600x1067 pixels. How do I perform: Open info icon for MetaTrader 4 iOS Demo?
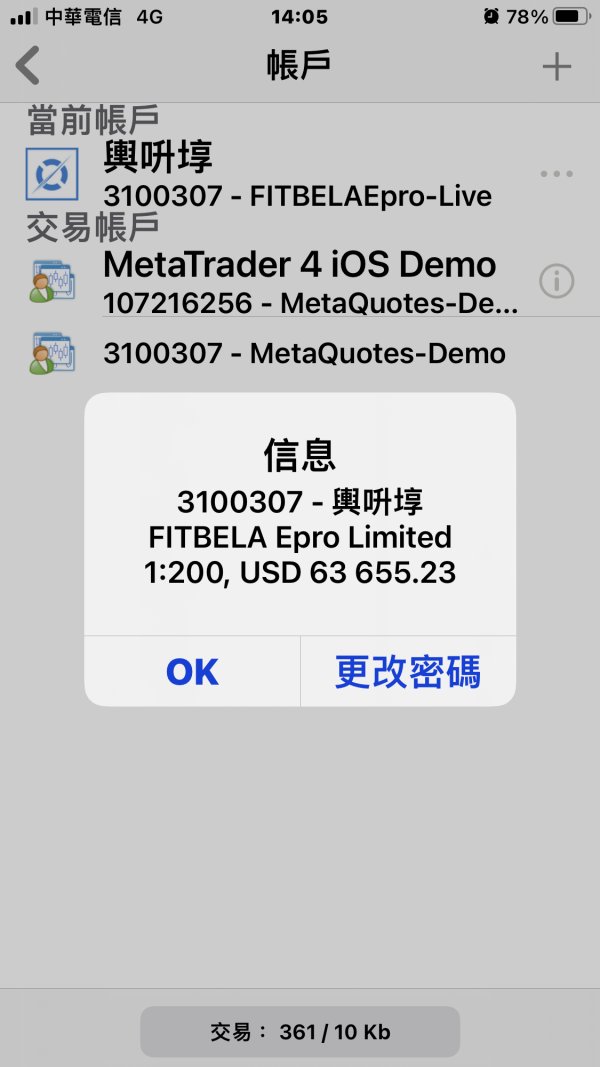tap(556, 280)
